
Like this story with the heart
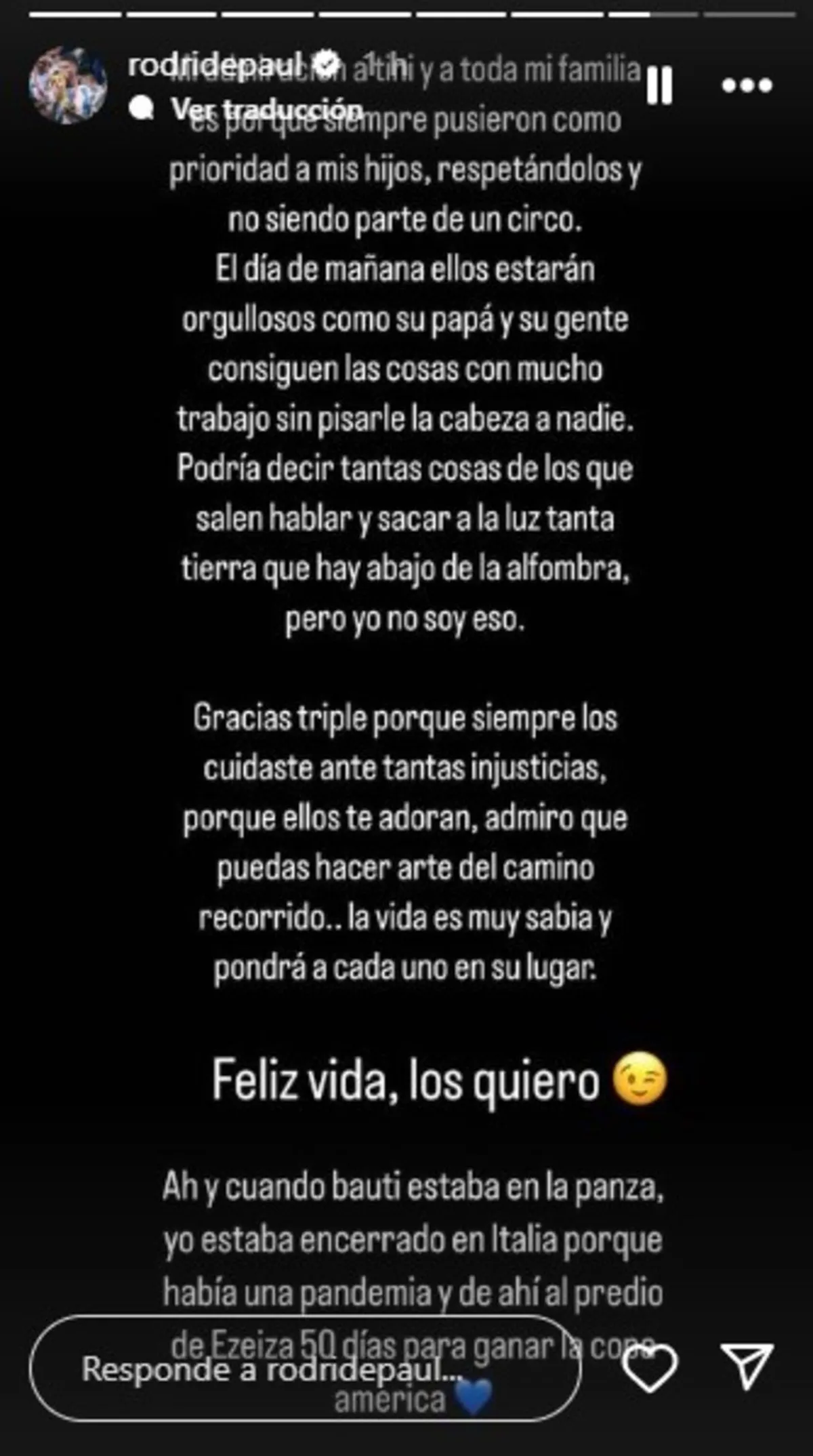tap(649, 1368)
